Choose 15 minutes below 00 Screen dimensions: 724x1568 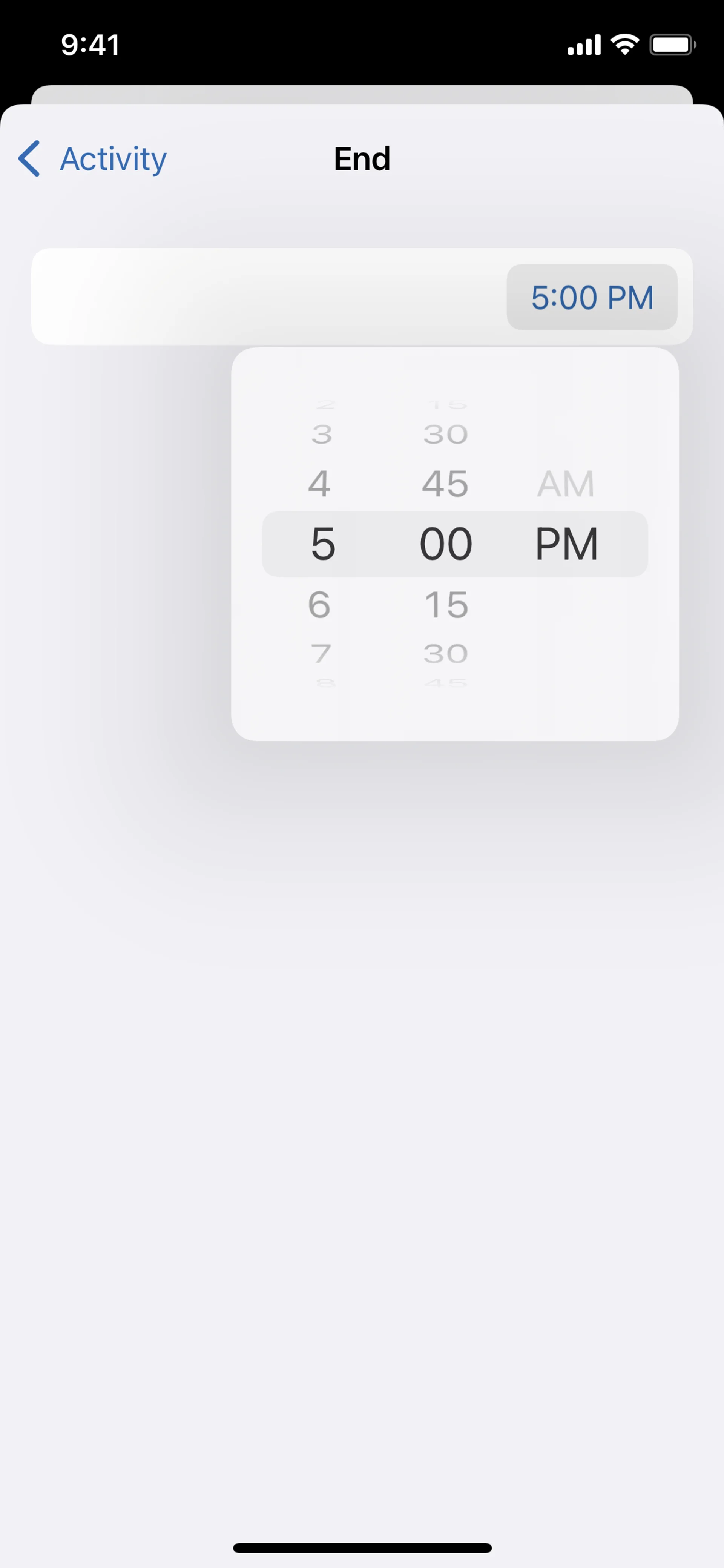tap(446, 604)
